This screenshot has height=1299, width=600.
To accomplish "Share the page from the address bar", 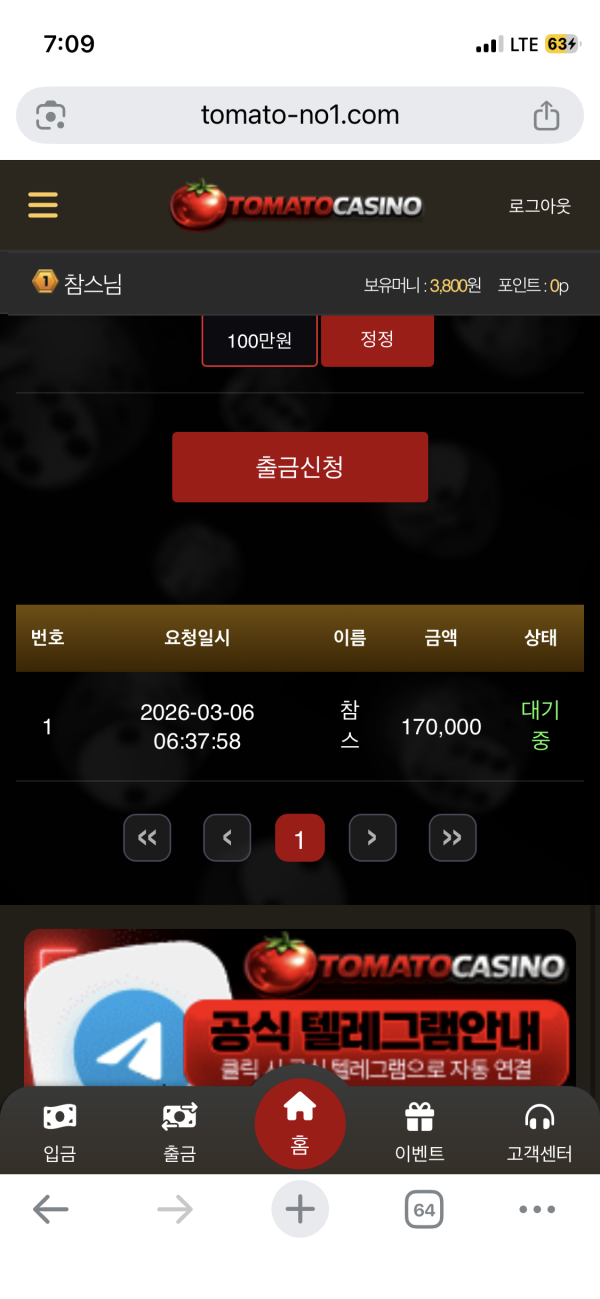I will click(x=546, y=116).
